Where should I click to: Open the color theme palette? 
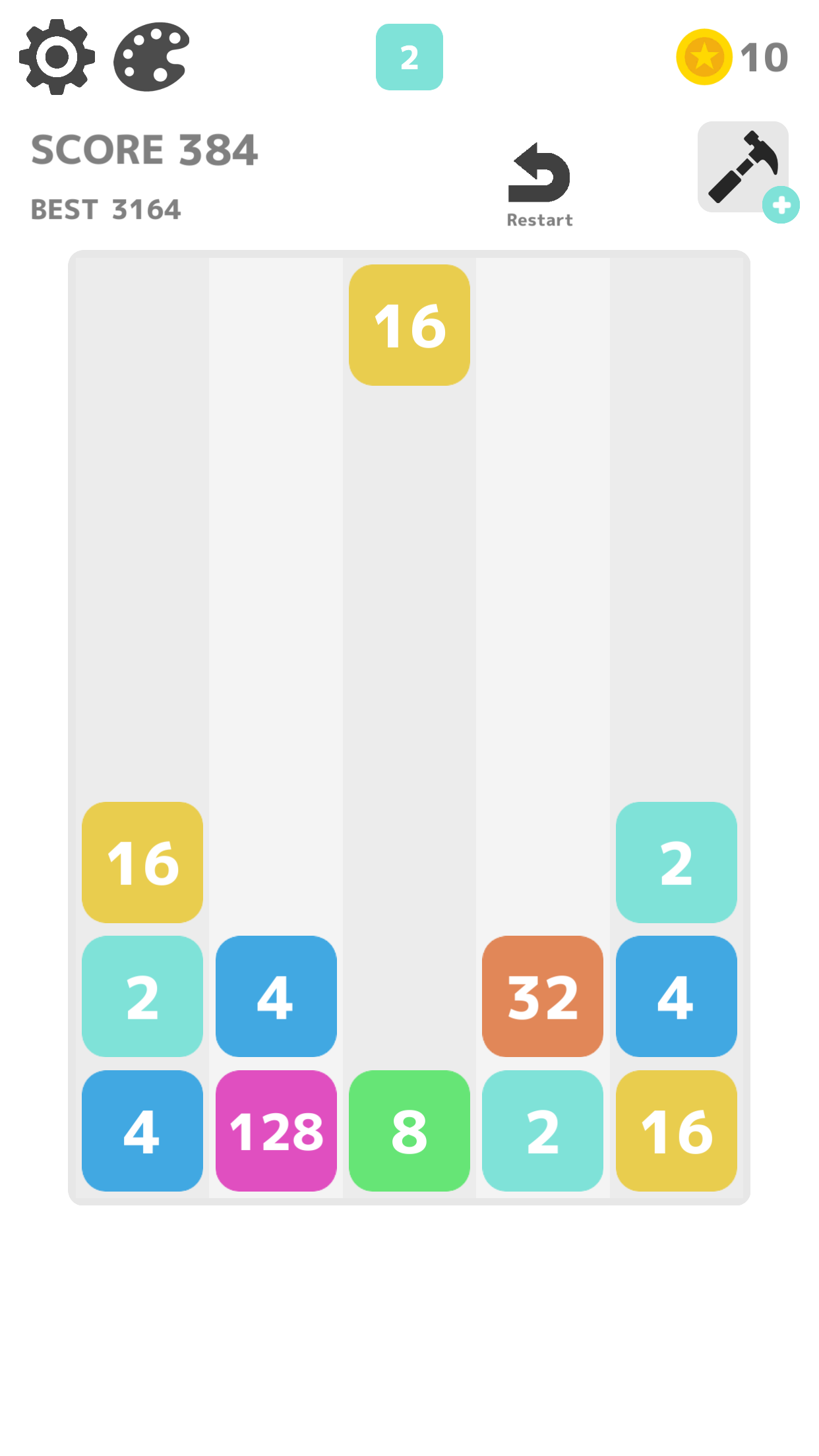click(152, 57)
